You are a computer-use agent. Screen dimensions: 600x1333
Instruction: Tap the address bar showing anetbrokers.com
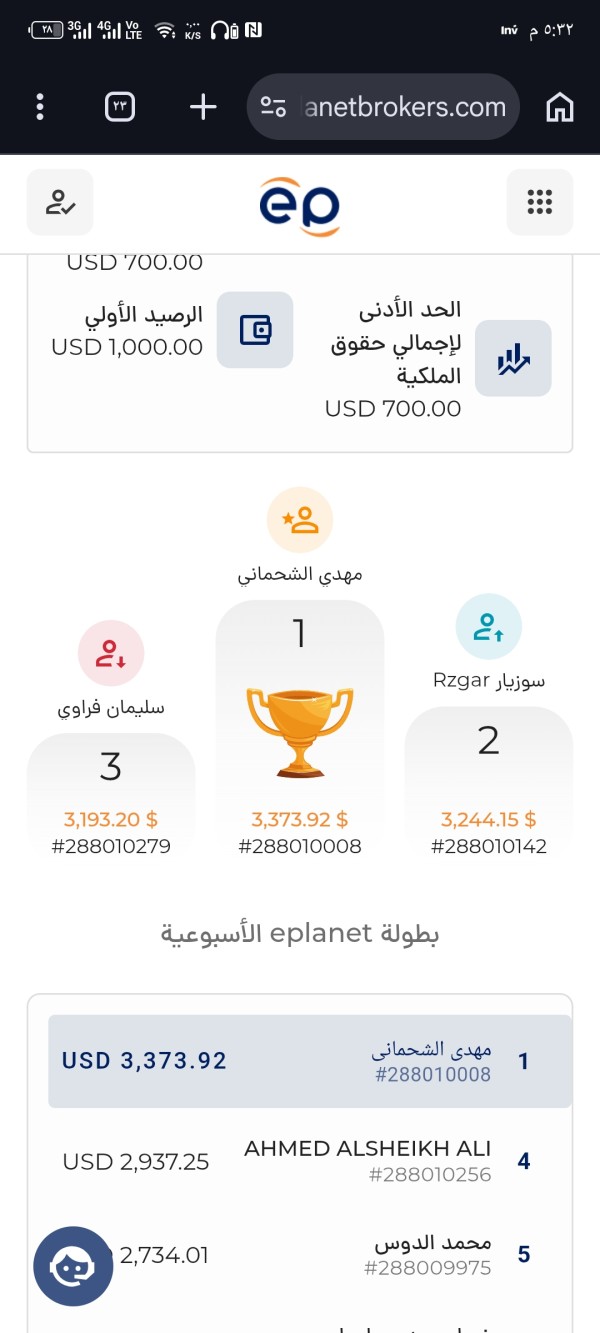383,107
